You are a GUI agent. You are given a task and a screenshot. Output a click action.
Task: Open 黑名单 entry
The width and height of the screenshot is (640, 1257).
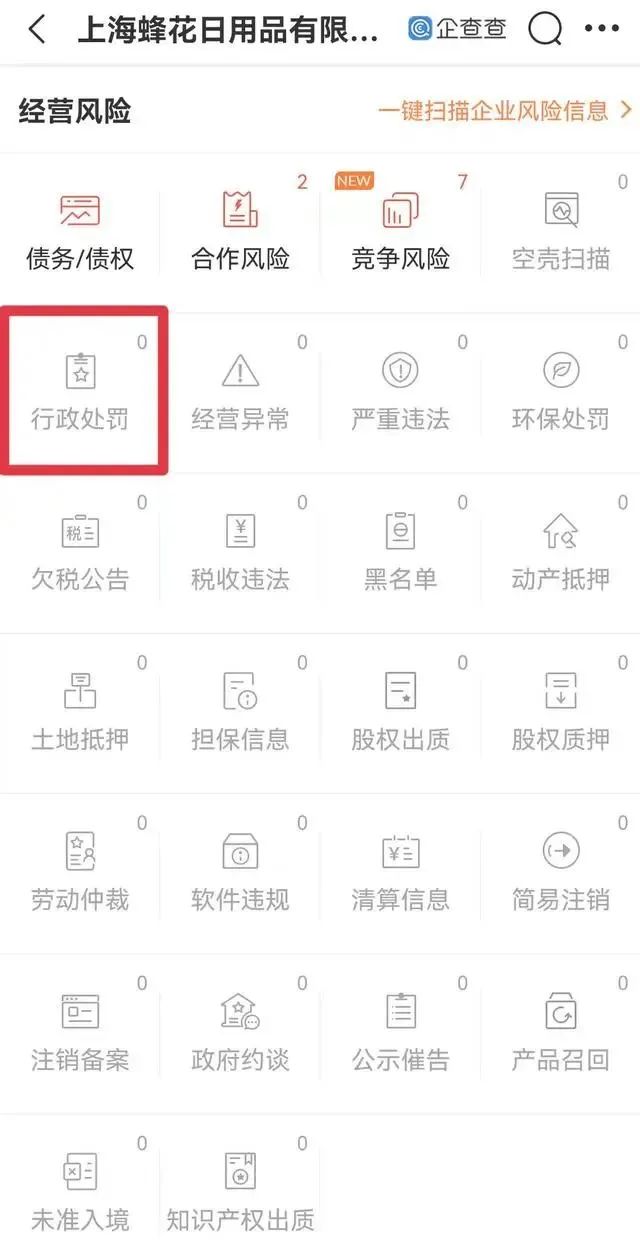tap(400, 552)
